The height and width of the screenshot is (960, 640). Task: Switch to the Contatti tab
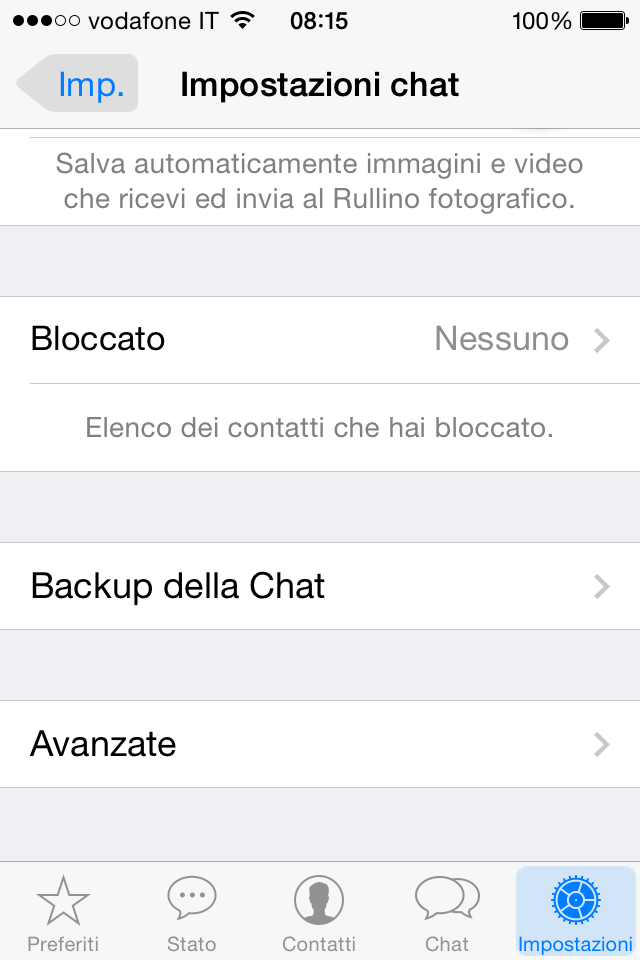point(319,912)
